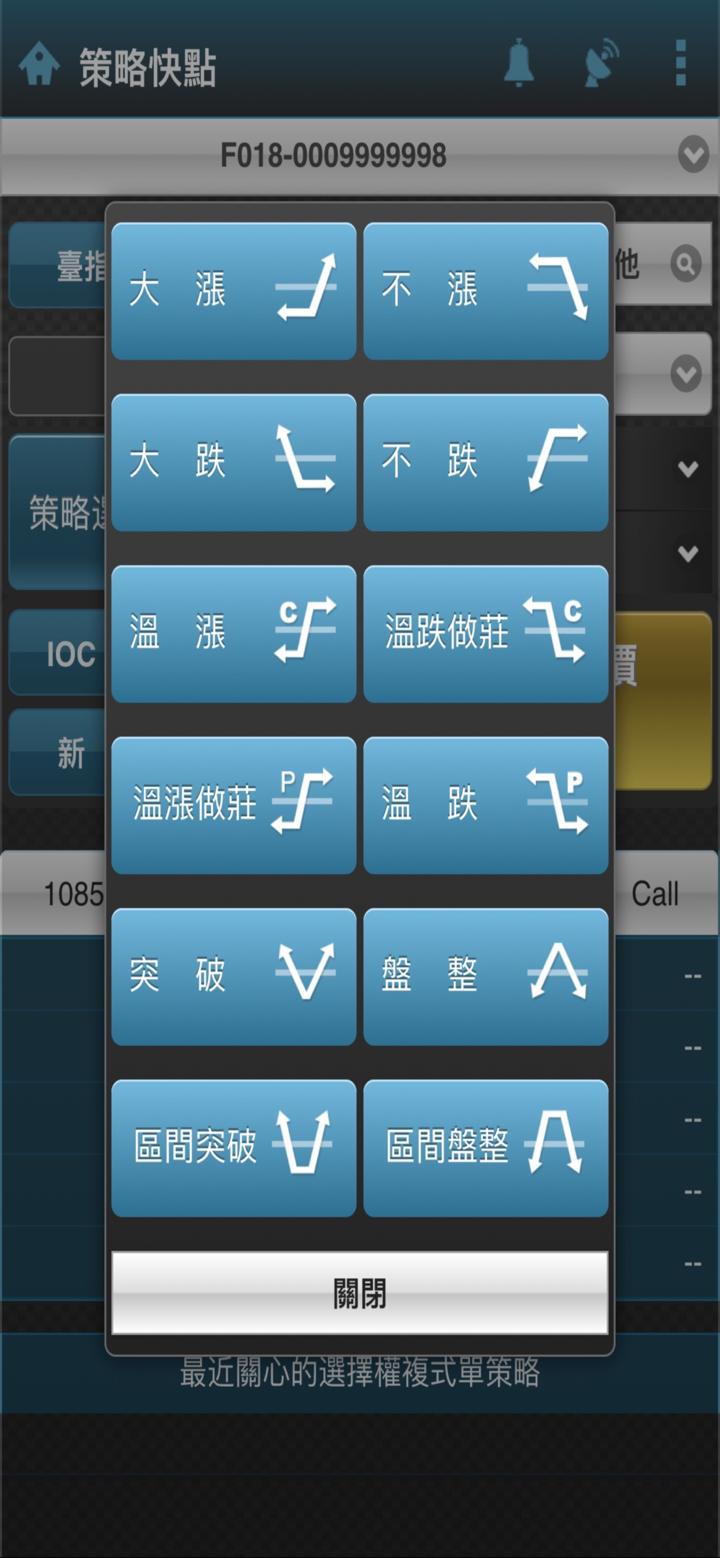Choose the 突破 strategy

point(234,977)
